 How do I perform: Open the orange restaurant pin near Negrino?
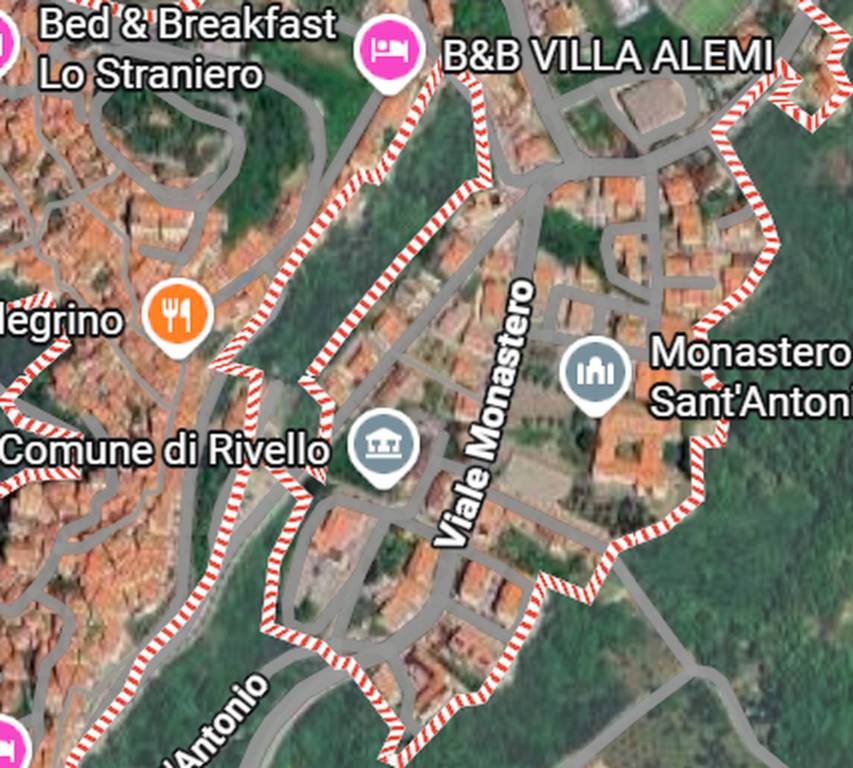tap(177, 314)
